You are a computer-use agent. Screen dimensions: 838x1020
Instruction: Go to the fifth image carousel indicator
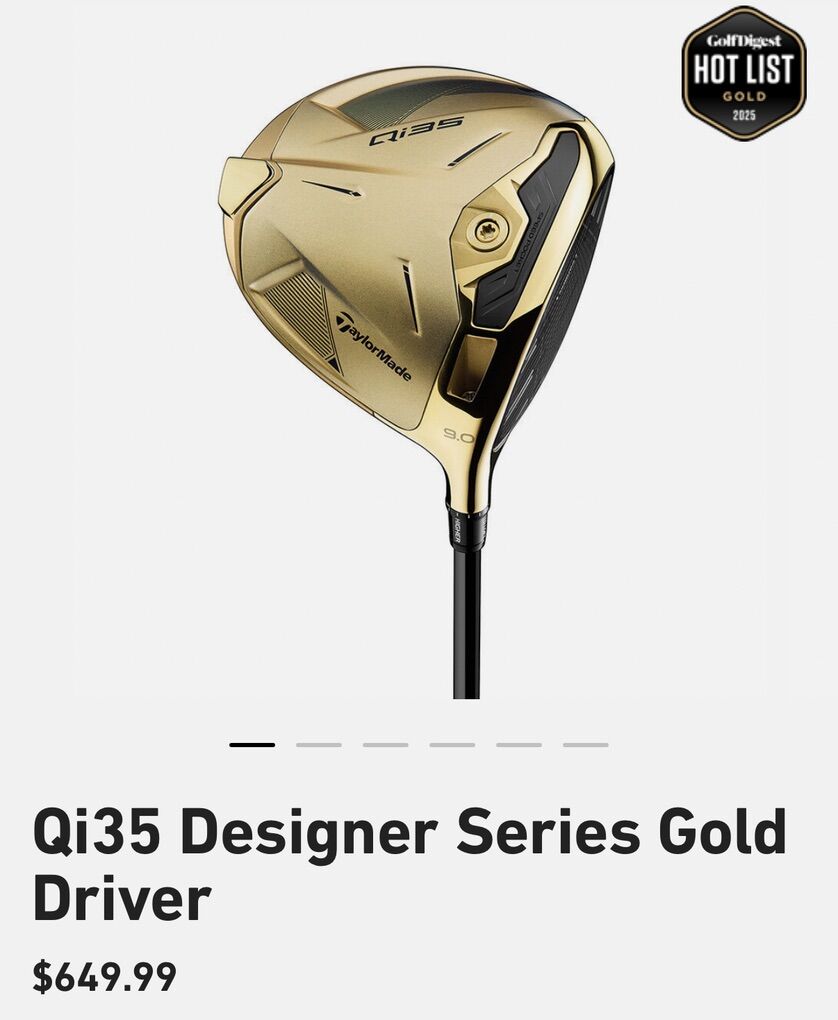point(519,745)
